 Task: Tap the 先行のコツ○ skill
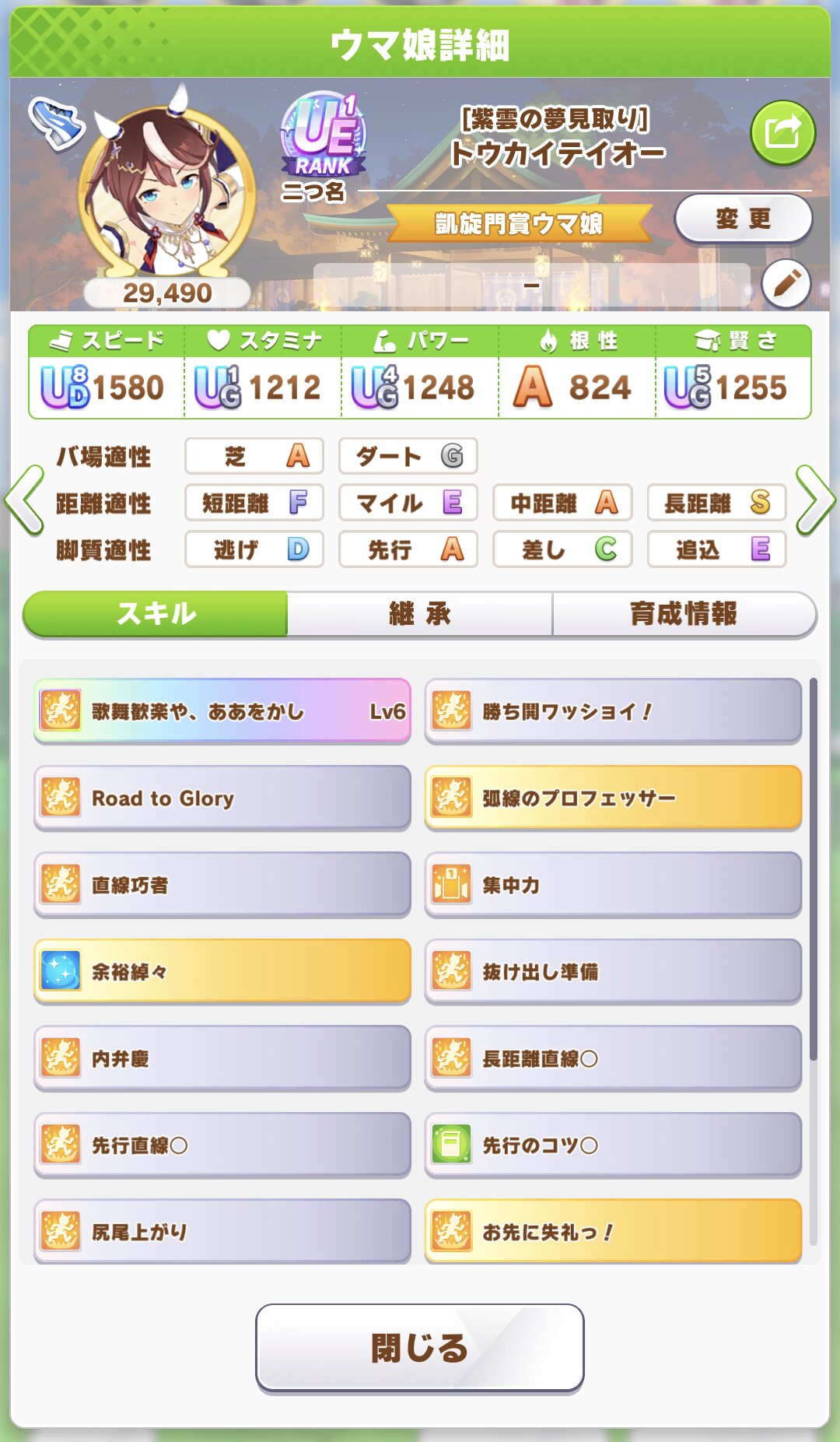613,1145
